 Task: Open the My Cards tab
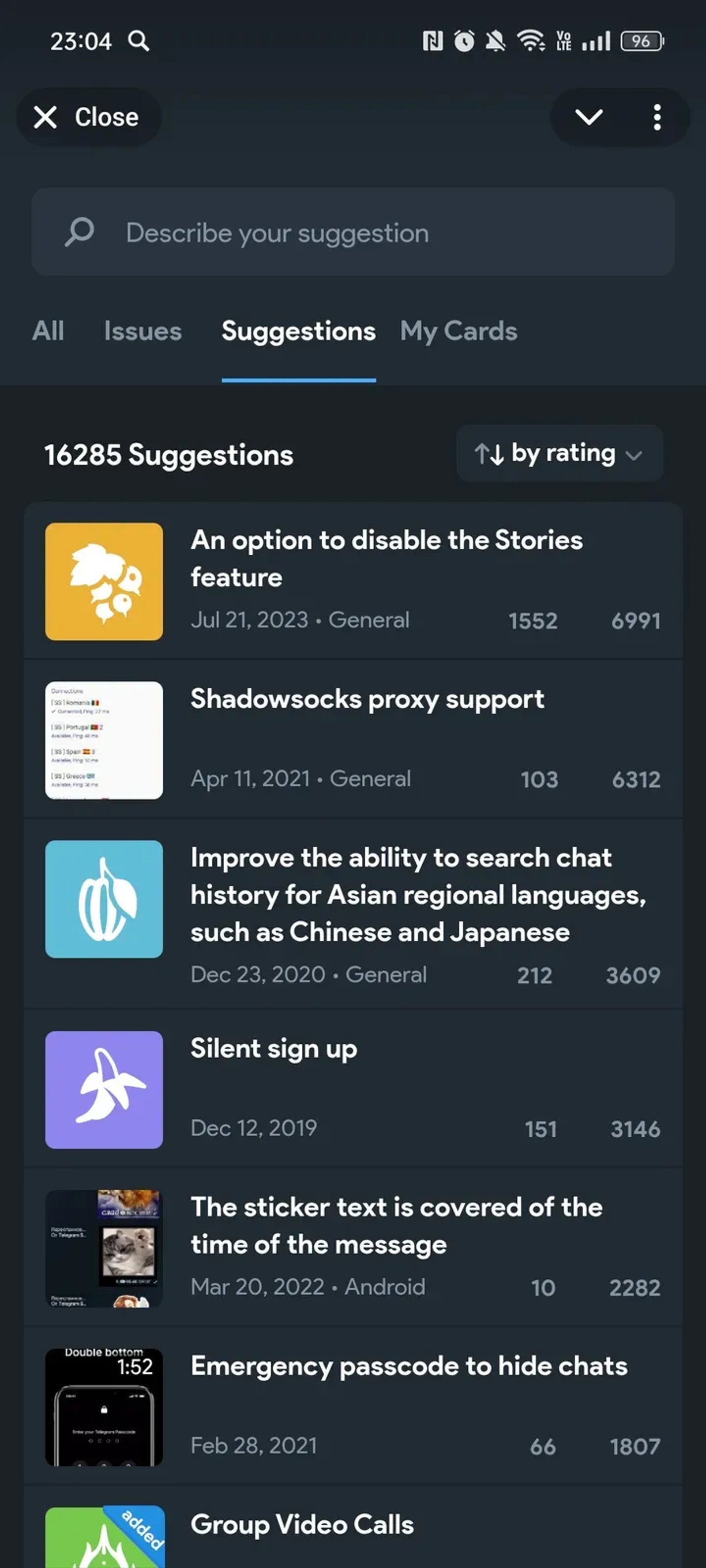(458, 332)
